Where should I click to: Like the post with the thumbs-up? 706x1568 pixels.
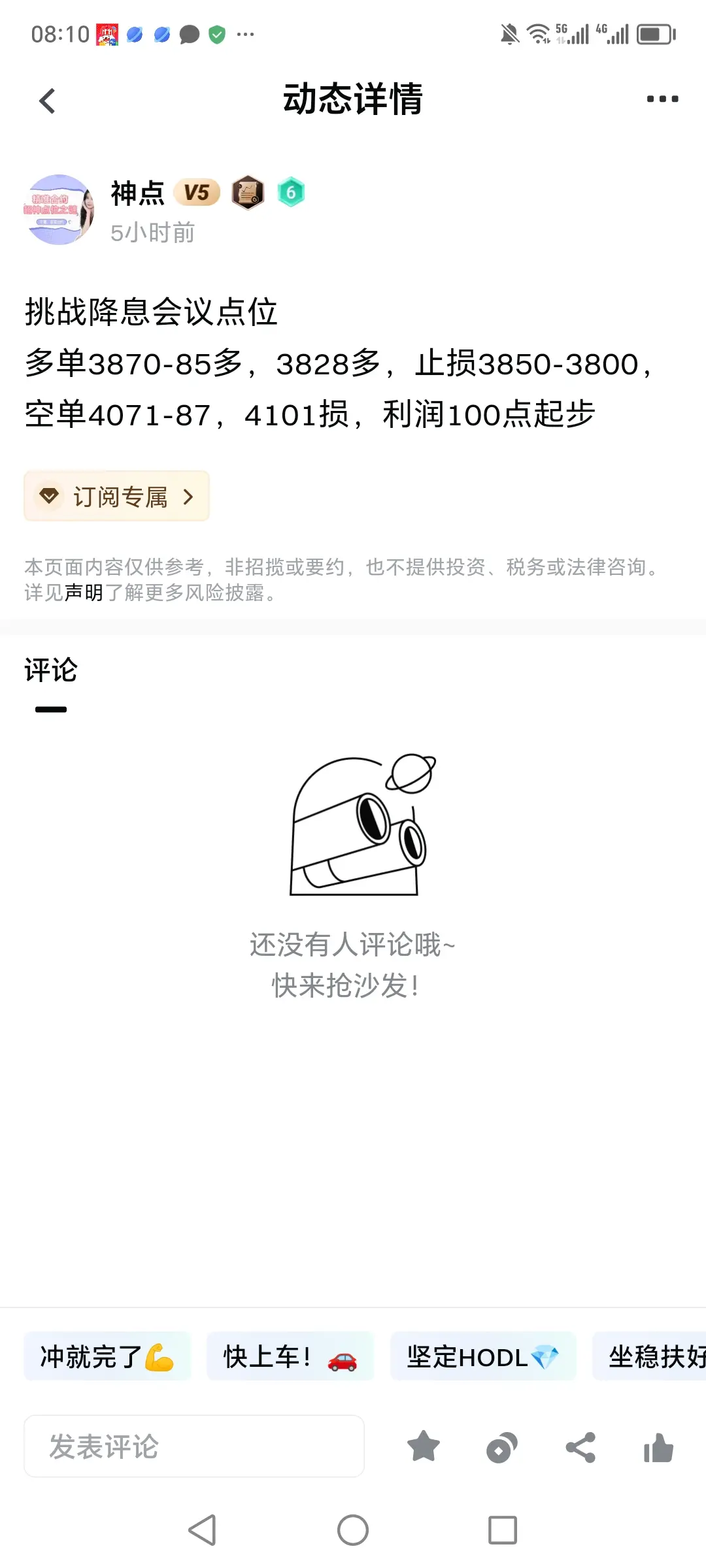(x=659, y=1446)
